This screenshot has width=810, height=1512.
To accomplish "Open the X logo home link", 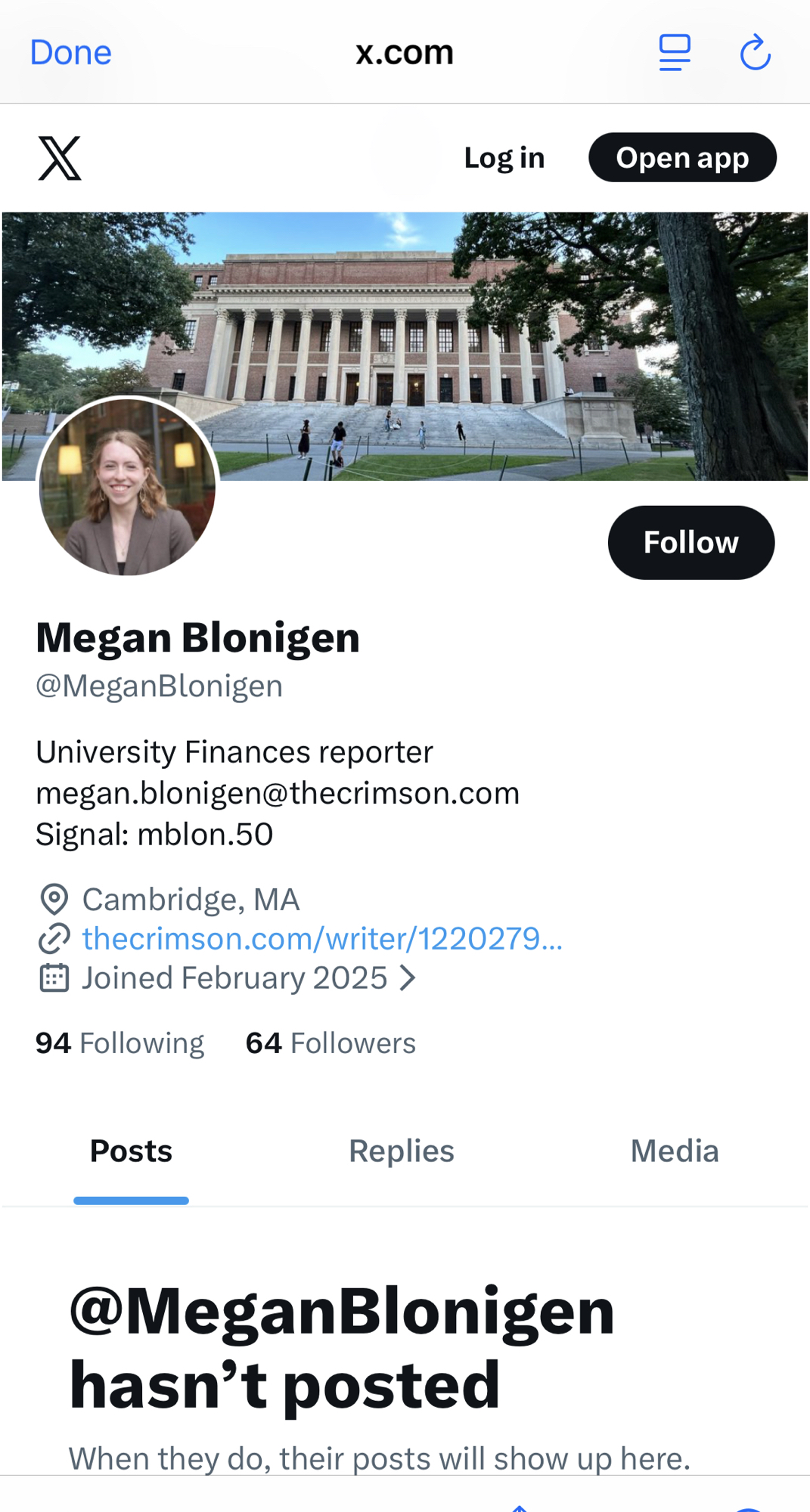I will (x=60, y=158).
